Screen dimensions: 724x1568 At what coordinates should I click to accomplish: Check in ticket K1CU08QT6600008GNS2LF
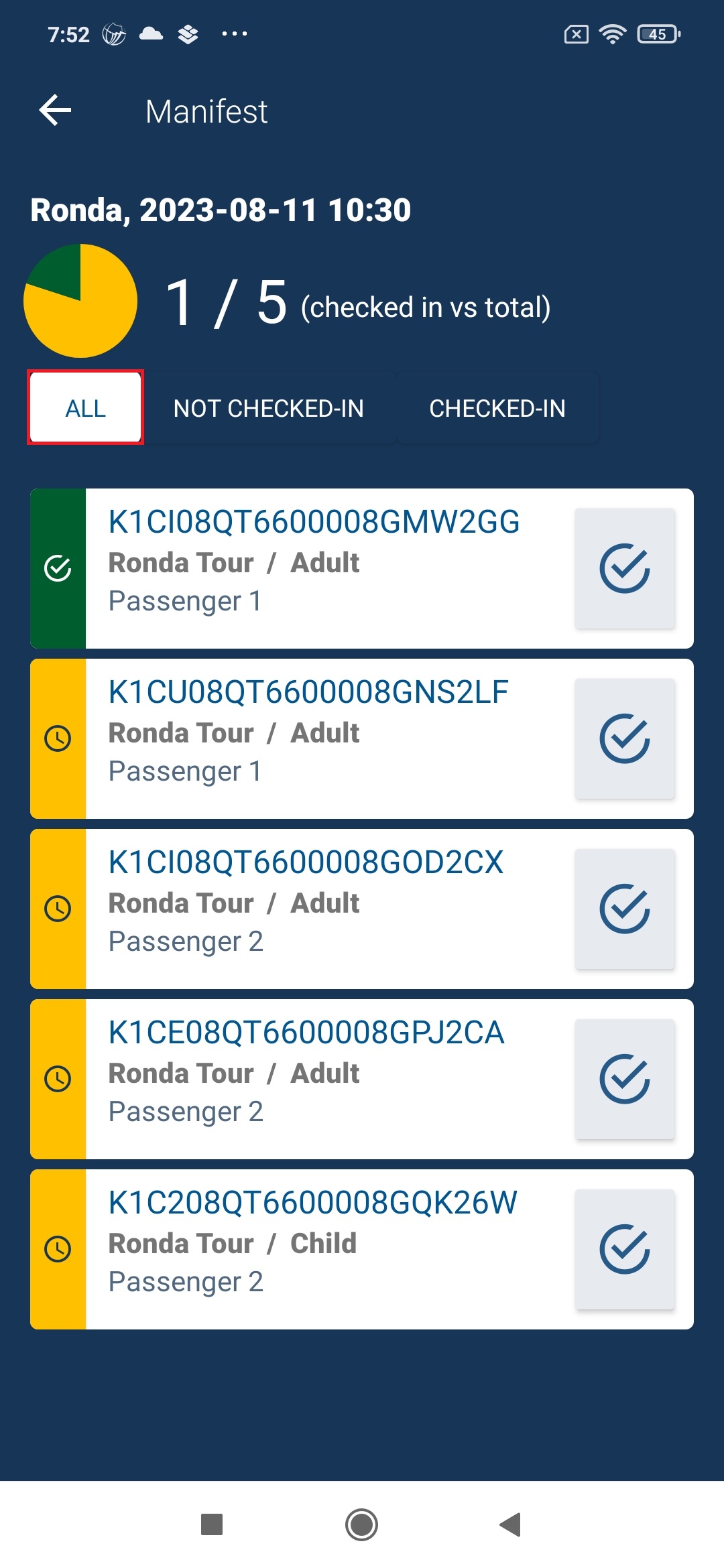pos(625,738)
